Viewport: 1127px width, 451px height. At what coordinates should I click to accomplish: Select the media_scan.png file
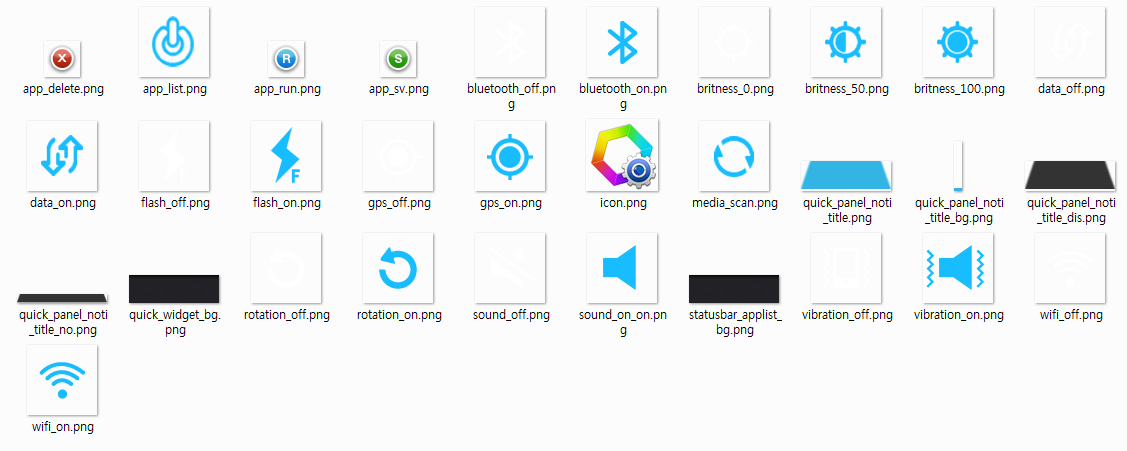click(734, 157)
